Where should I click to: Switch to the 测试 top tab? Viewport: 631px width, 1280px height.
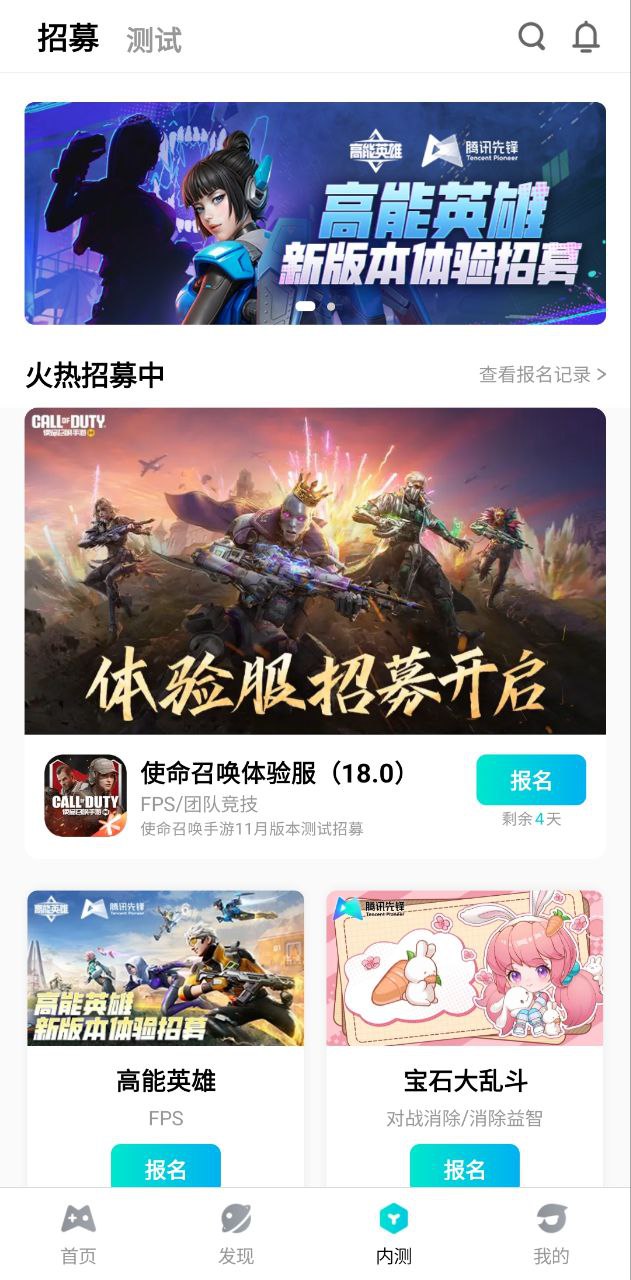[154, 40]
